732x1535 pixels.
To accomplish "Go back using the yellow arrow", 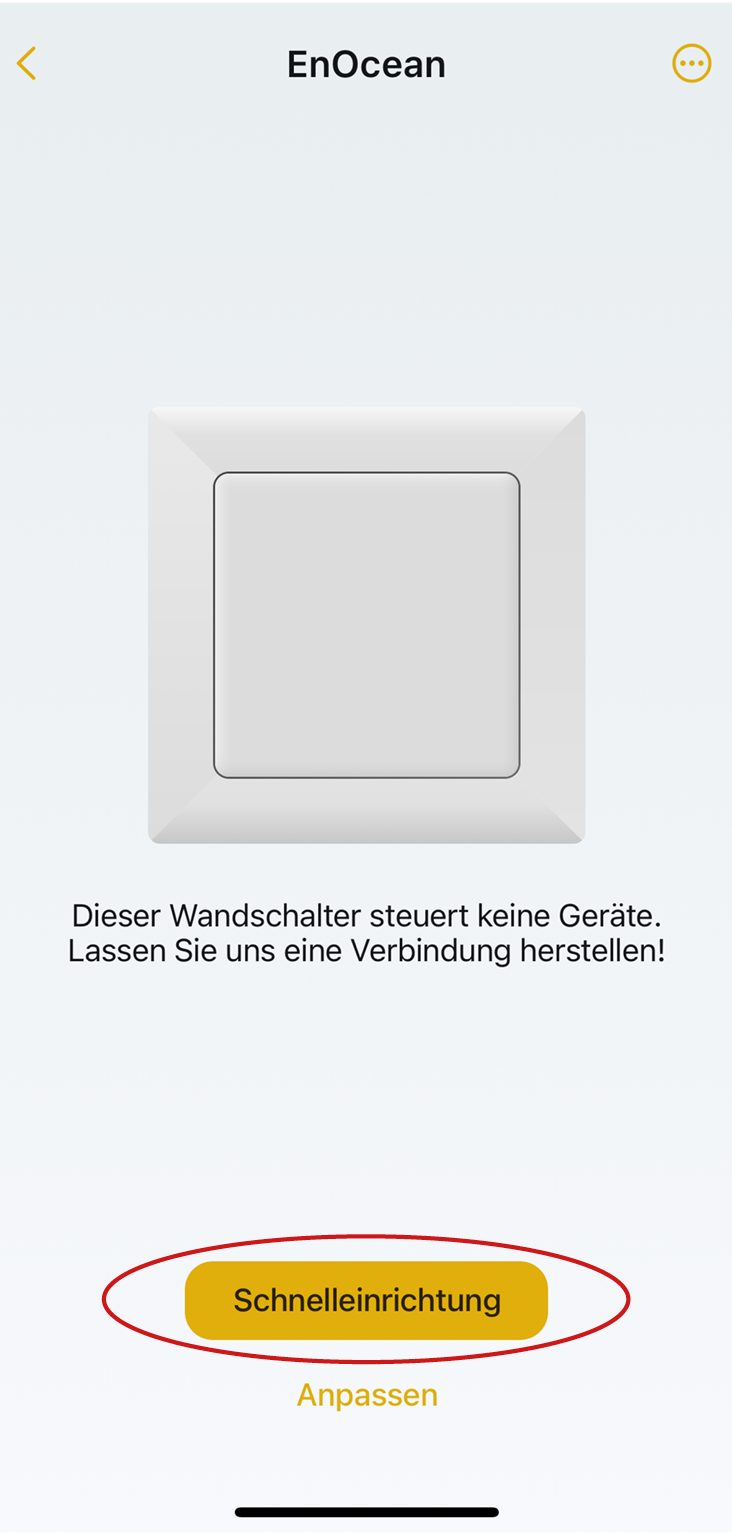I will point(27,64).
